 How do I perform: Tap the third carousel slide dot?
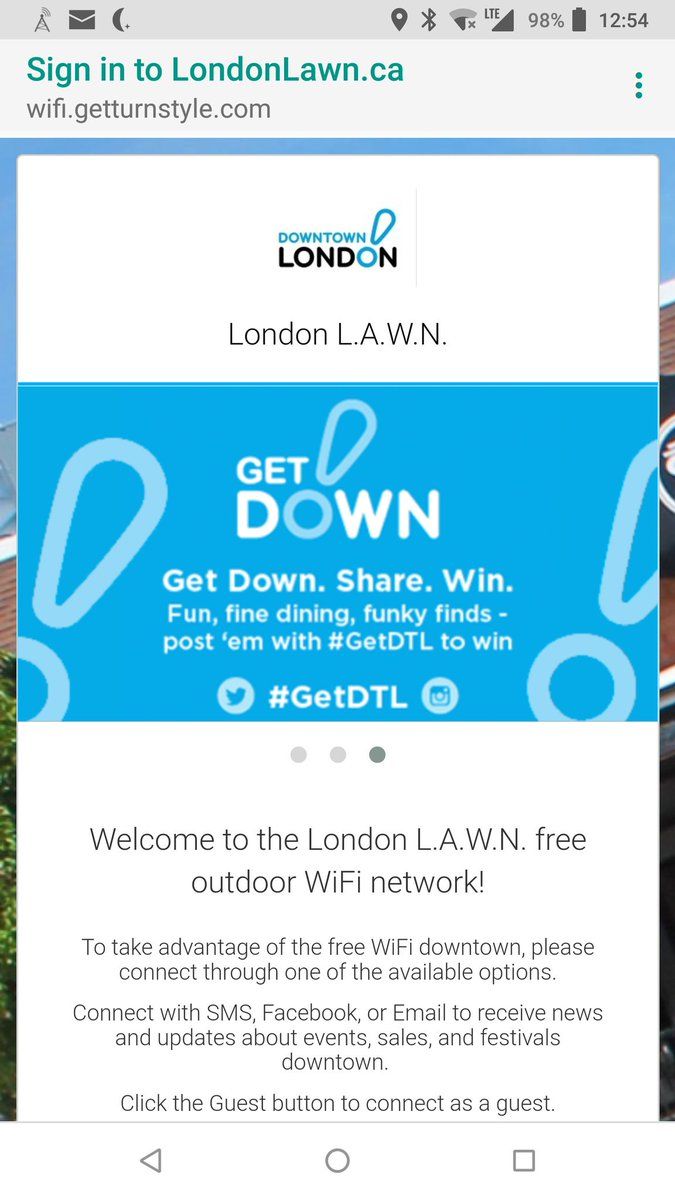377,755
